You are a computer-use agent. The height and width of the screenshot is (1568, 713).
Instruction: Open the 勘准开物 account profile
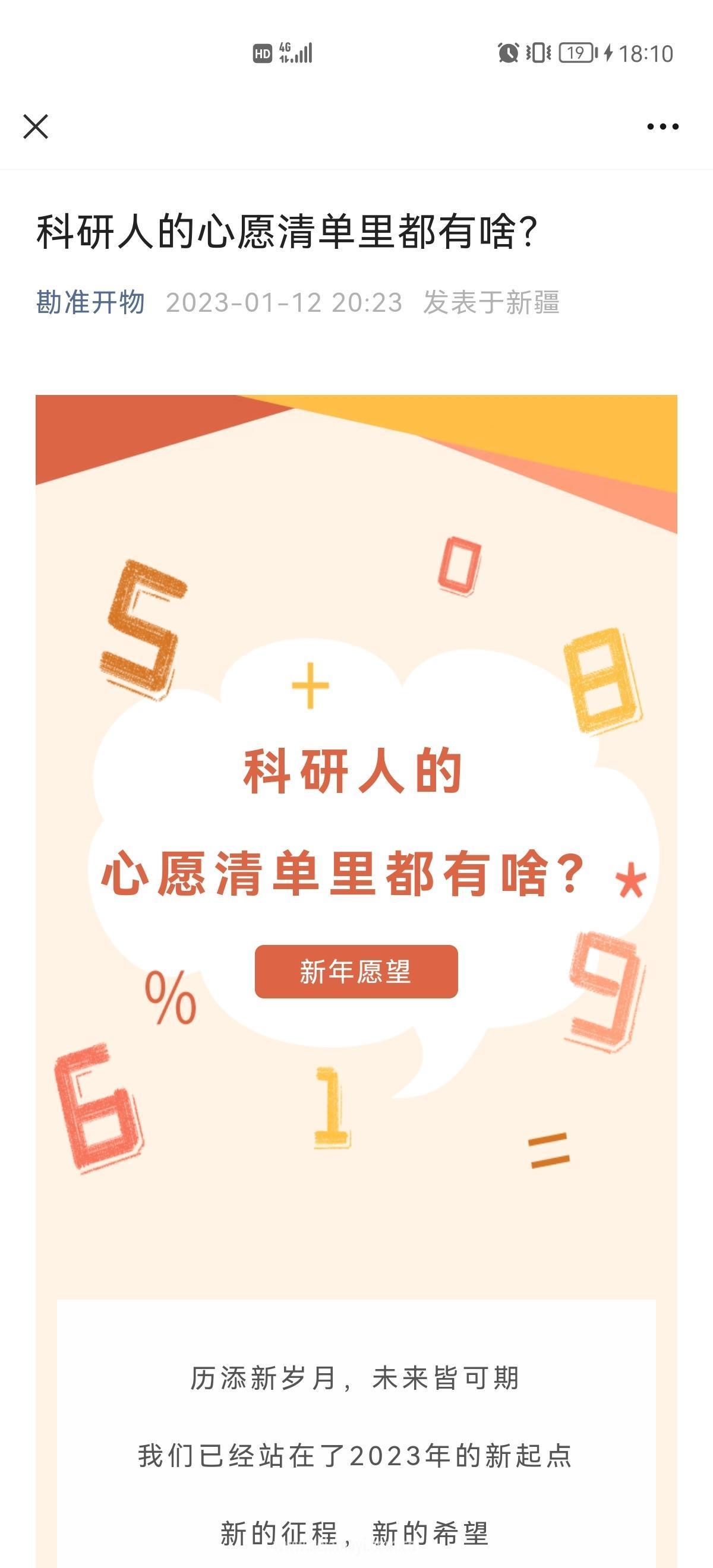(x=90, y=302)
